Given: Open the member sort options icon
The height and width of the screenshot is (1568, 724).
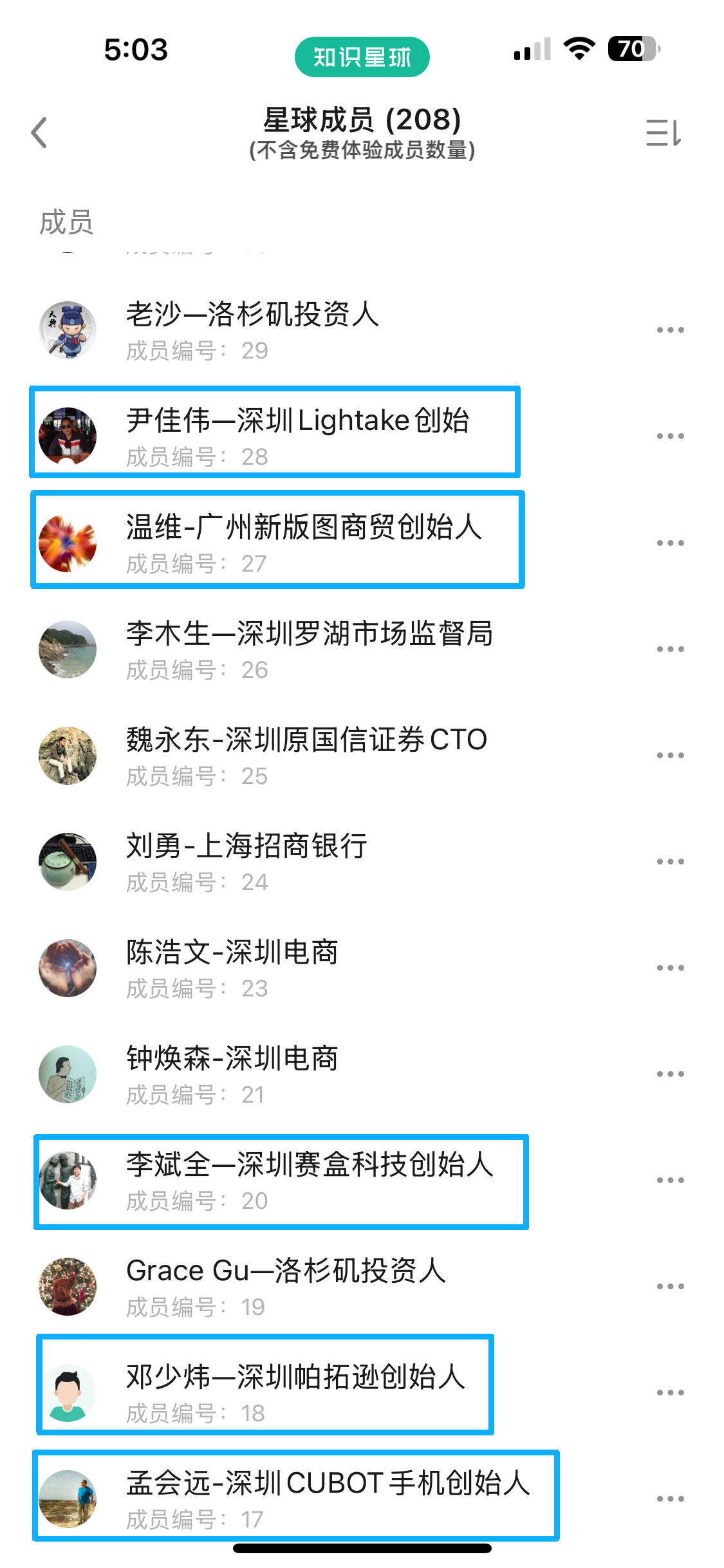Looking at the screenshot, I should 663,133.
